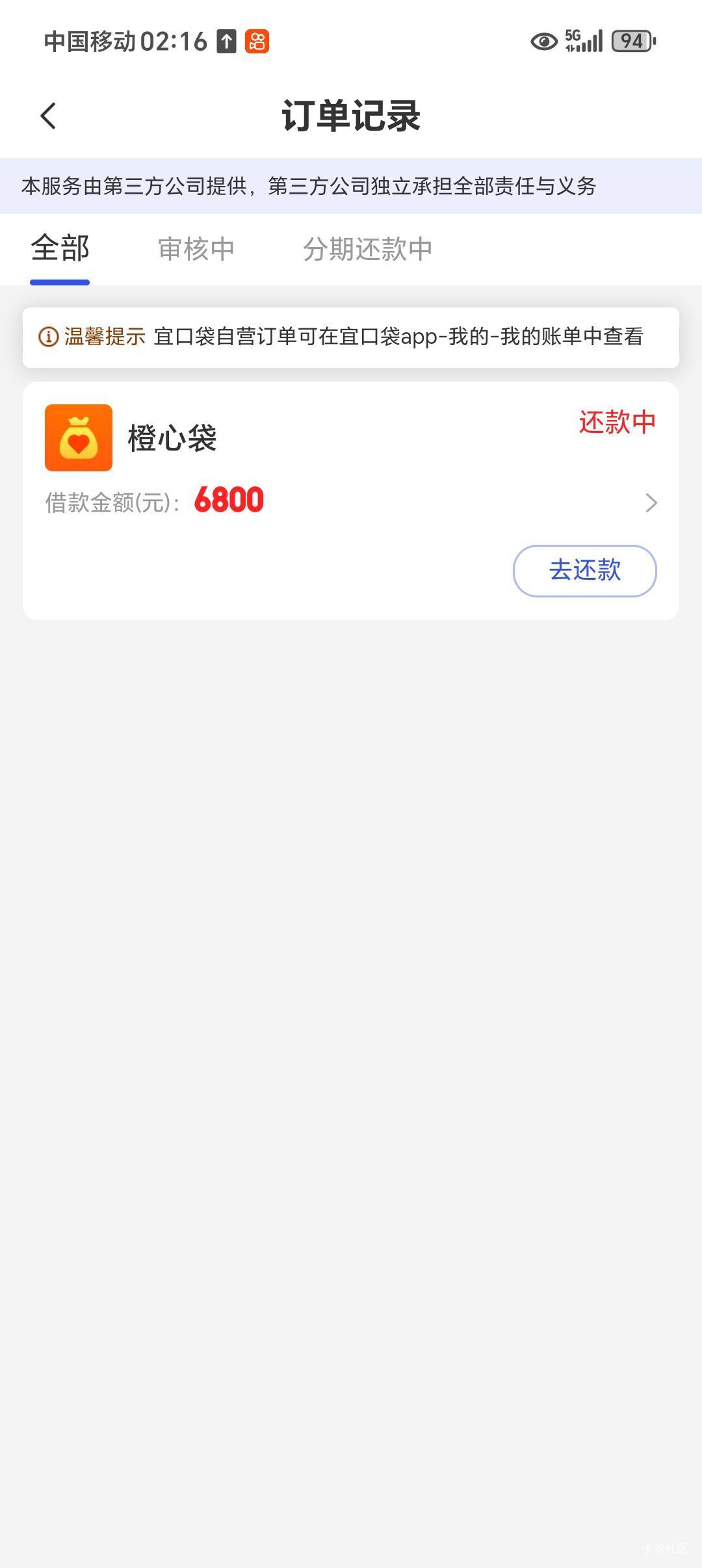Viewport: 702px width, 1568px height.
Task: Switch to the 审核中 tab
Action: tap(196, 249)
